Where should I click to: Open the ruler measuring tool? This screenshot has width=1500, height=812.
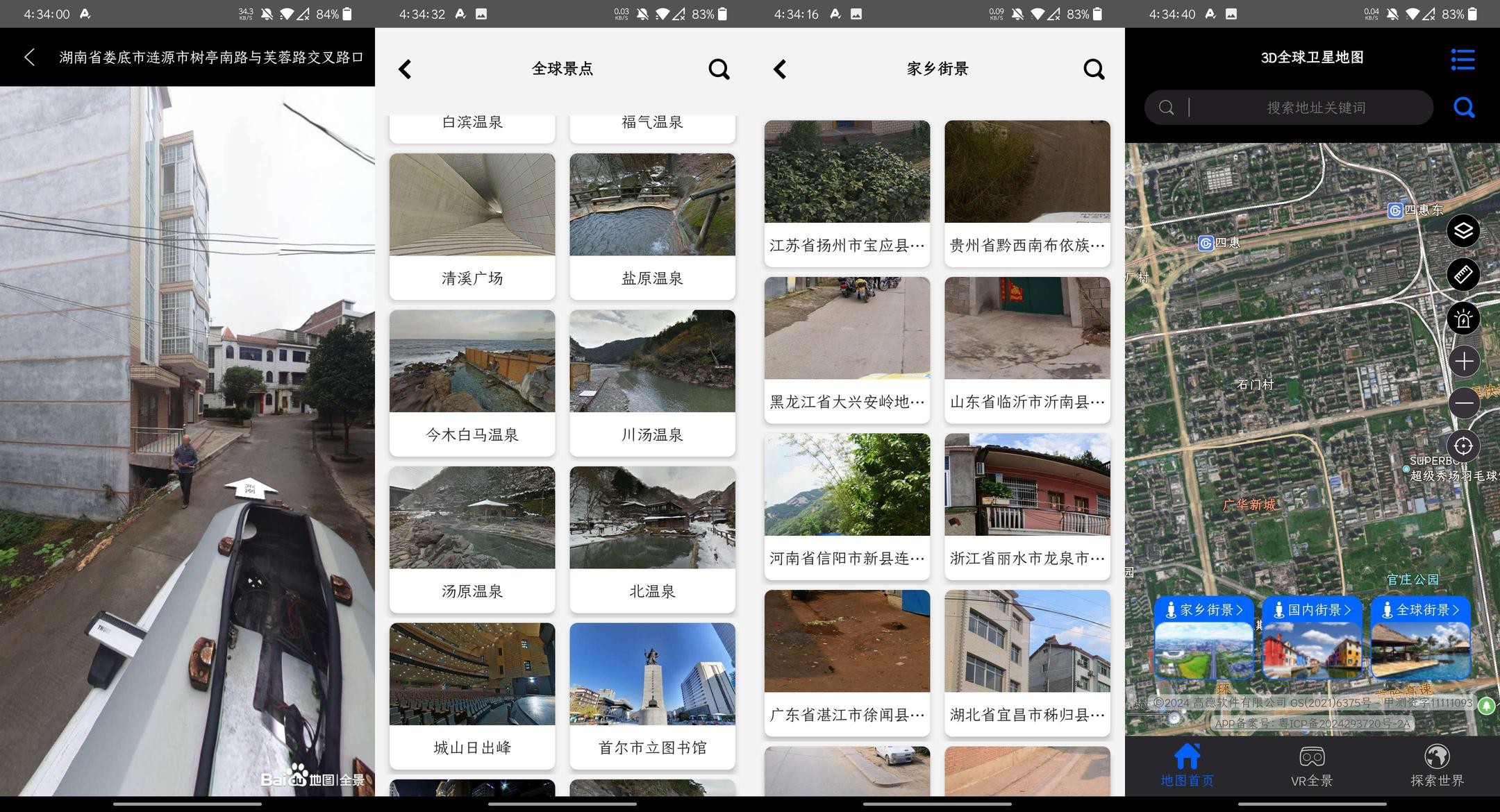click(x=1463, y=274)
